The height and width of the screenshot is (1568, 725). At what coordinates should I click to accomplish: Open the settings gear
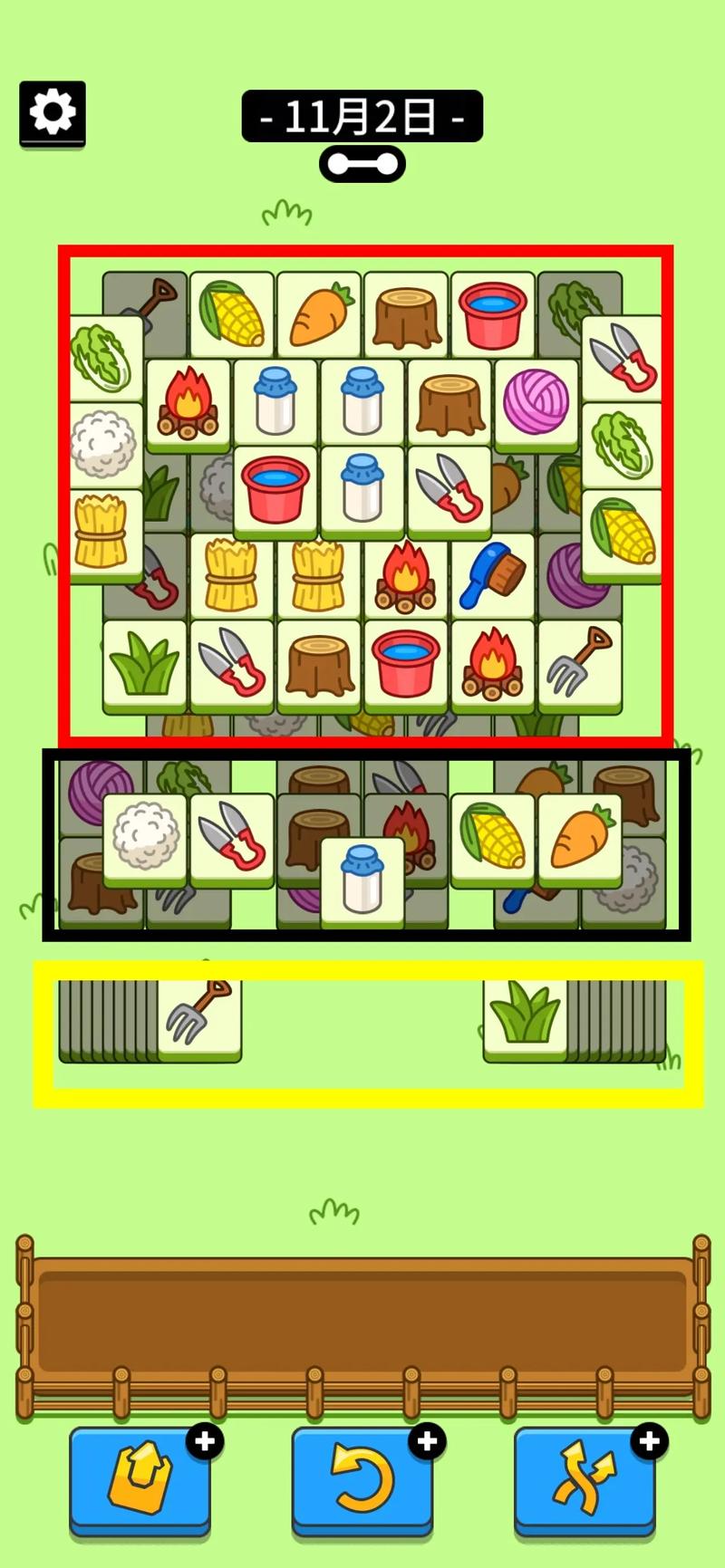coord(53,113)
